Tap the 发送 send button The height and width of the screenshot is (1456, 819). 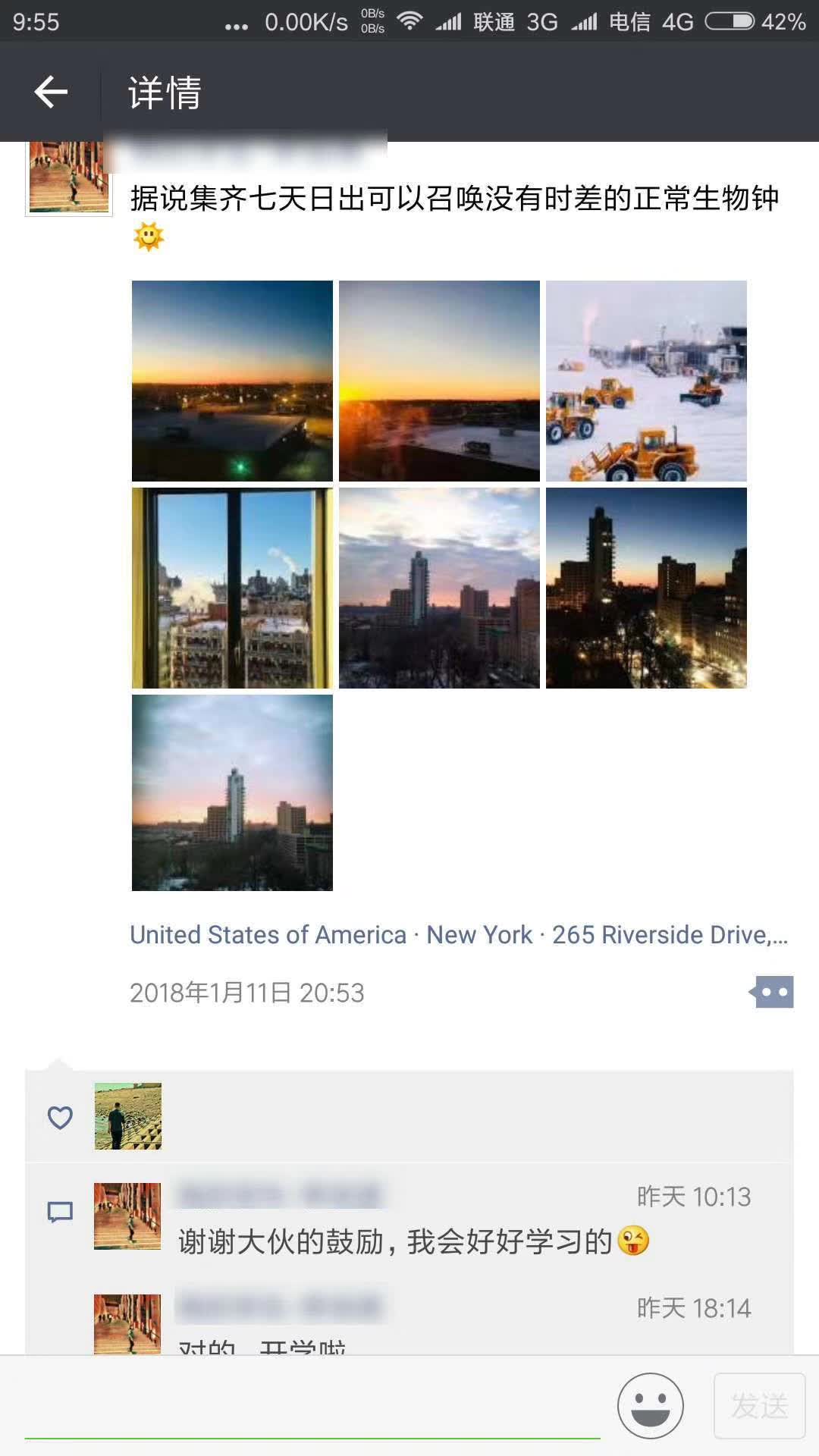[x=759, y=1405]
